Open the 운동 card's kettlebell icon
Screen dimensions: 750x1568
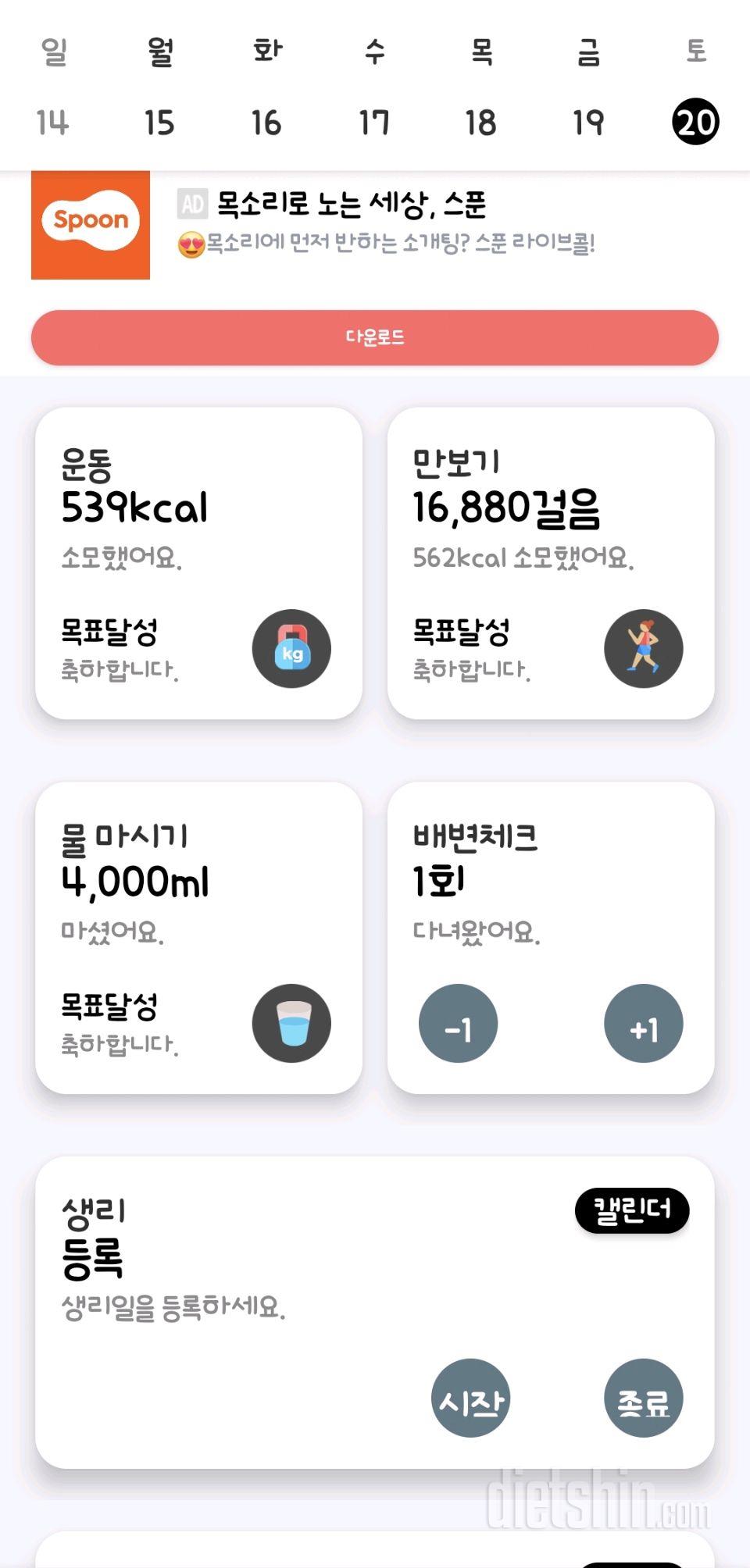click(291, 649)
